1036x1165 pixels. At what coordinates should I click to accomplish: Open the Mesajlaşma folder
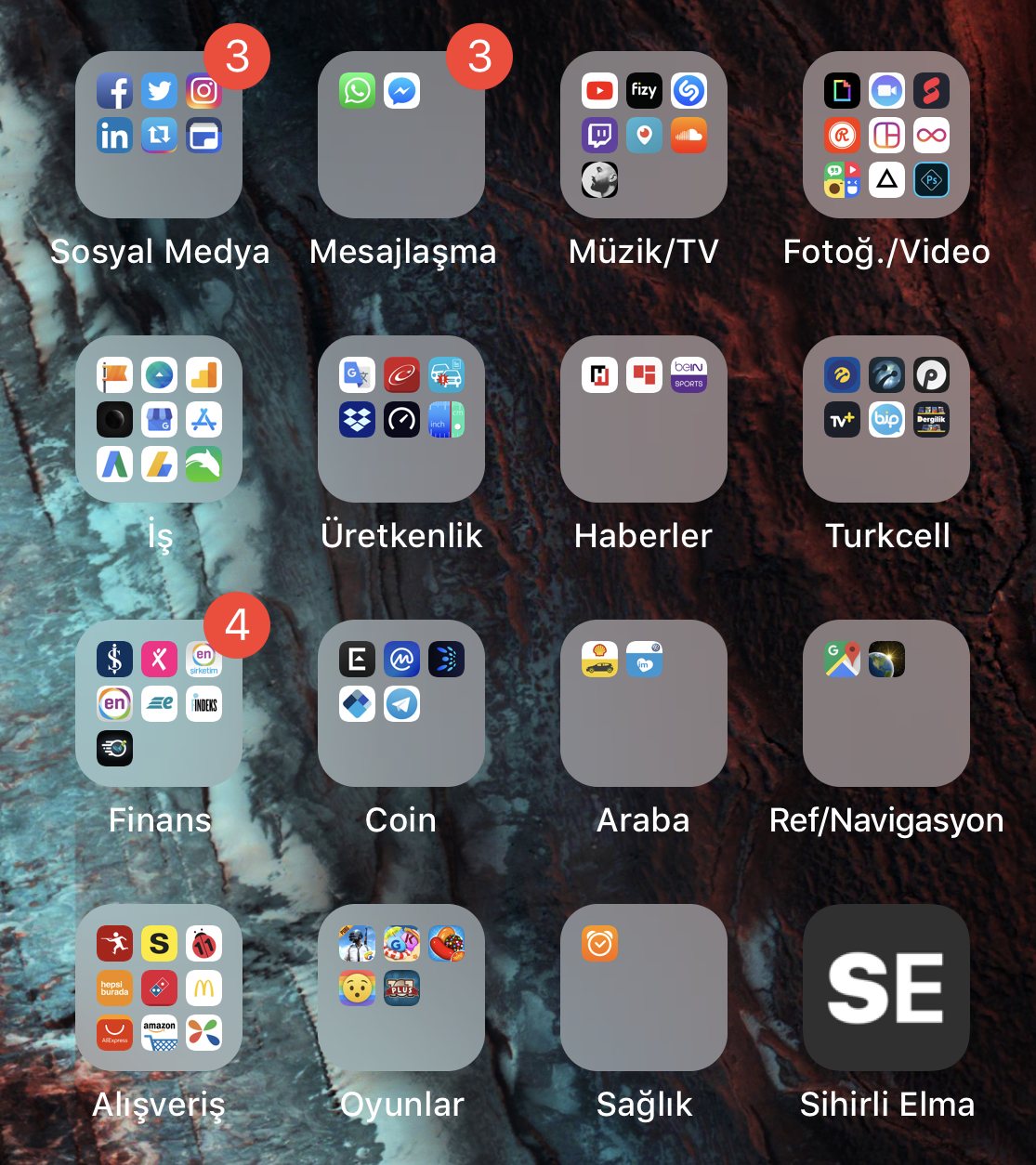(401, 135)
